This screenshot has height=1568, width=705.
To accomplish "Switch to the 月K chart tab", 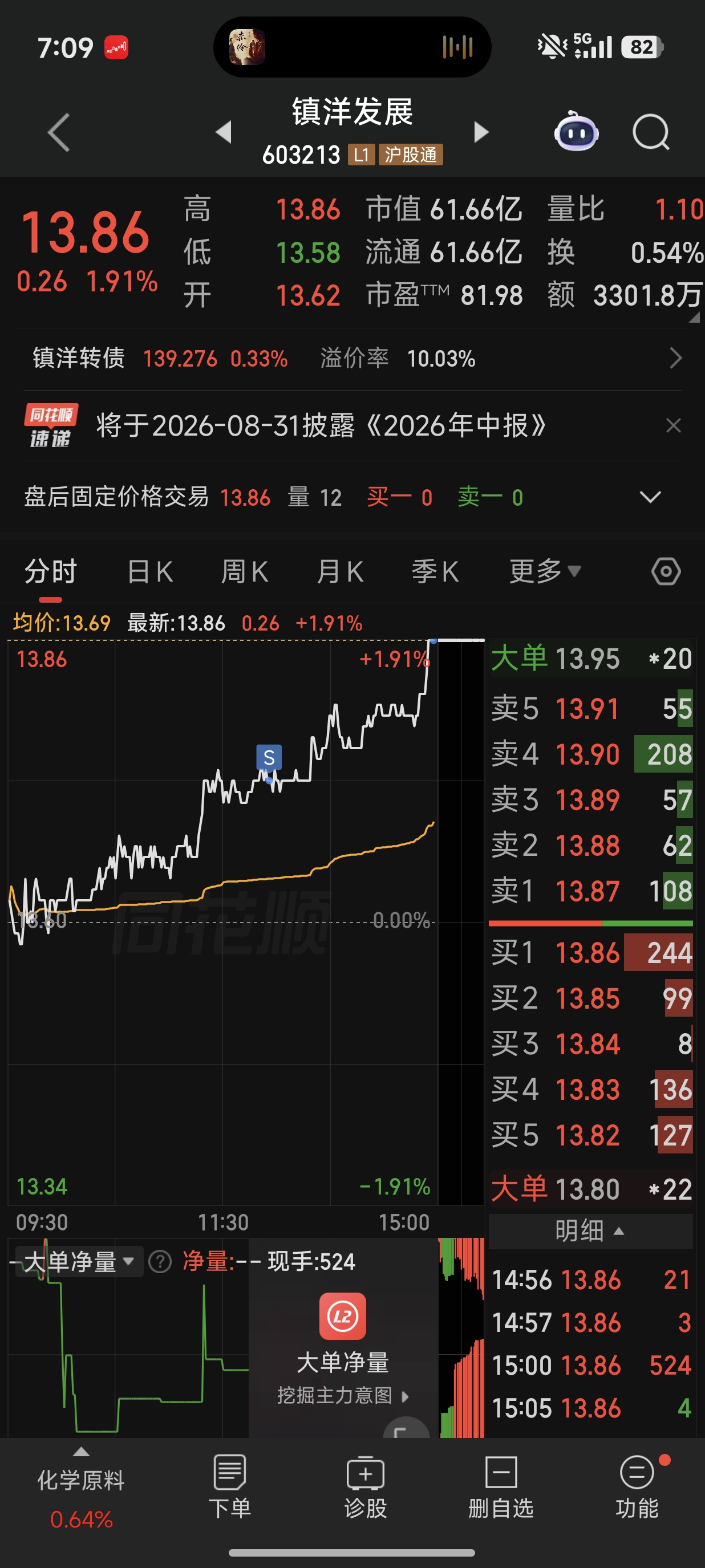I will tap(340, 572).
